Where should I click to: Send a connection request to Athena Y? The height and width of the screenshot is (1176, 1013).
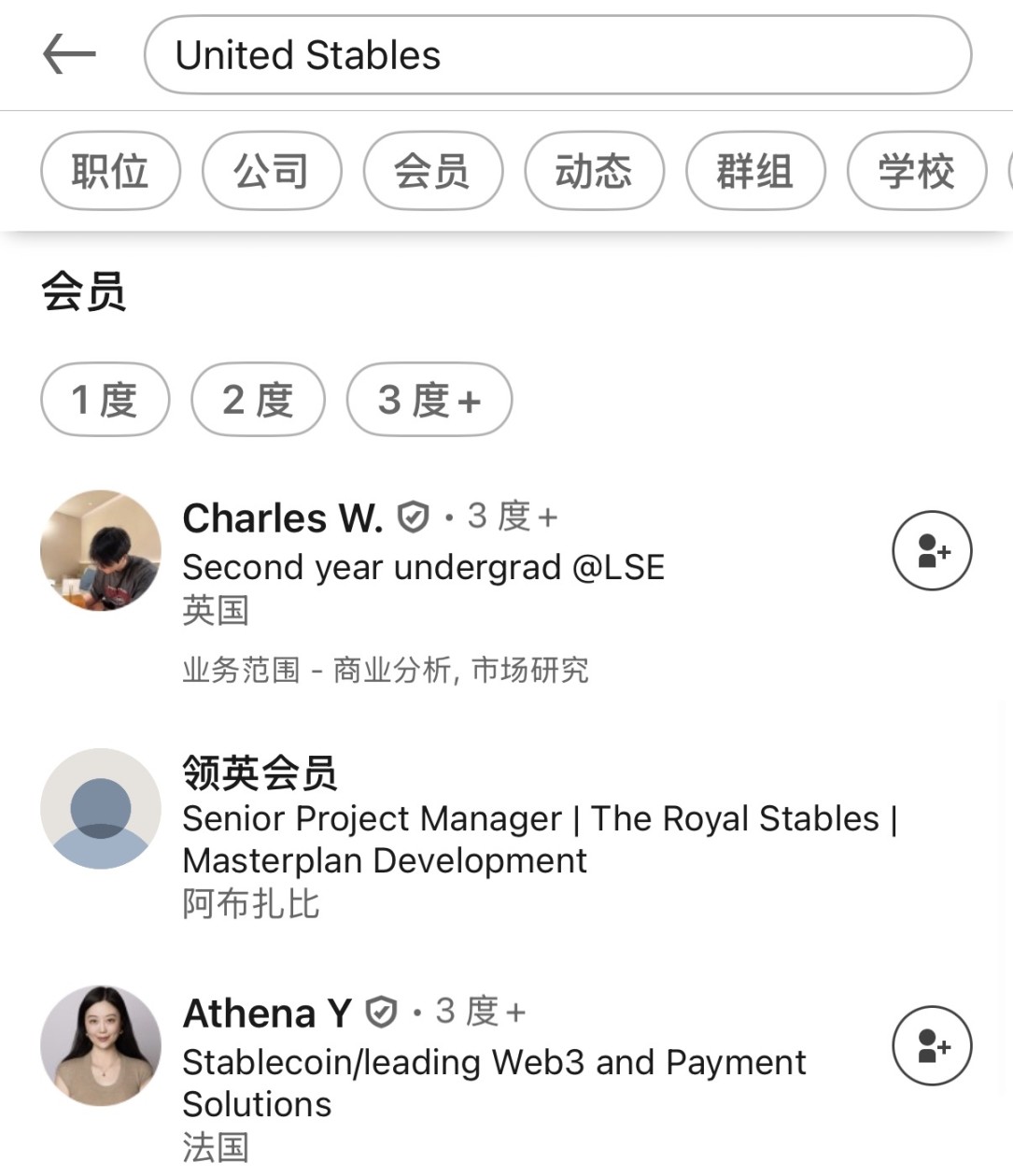click(932, 1046)
